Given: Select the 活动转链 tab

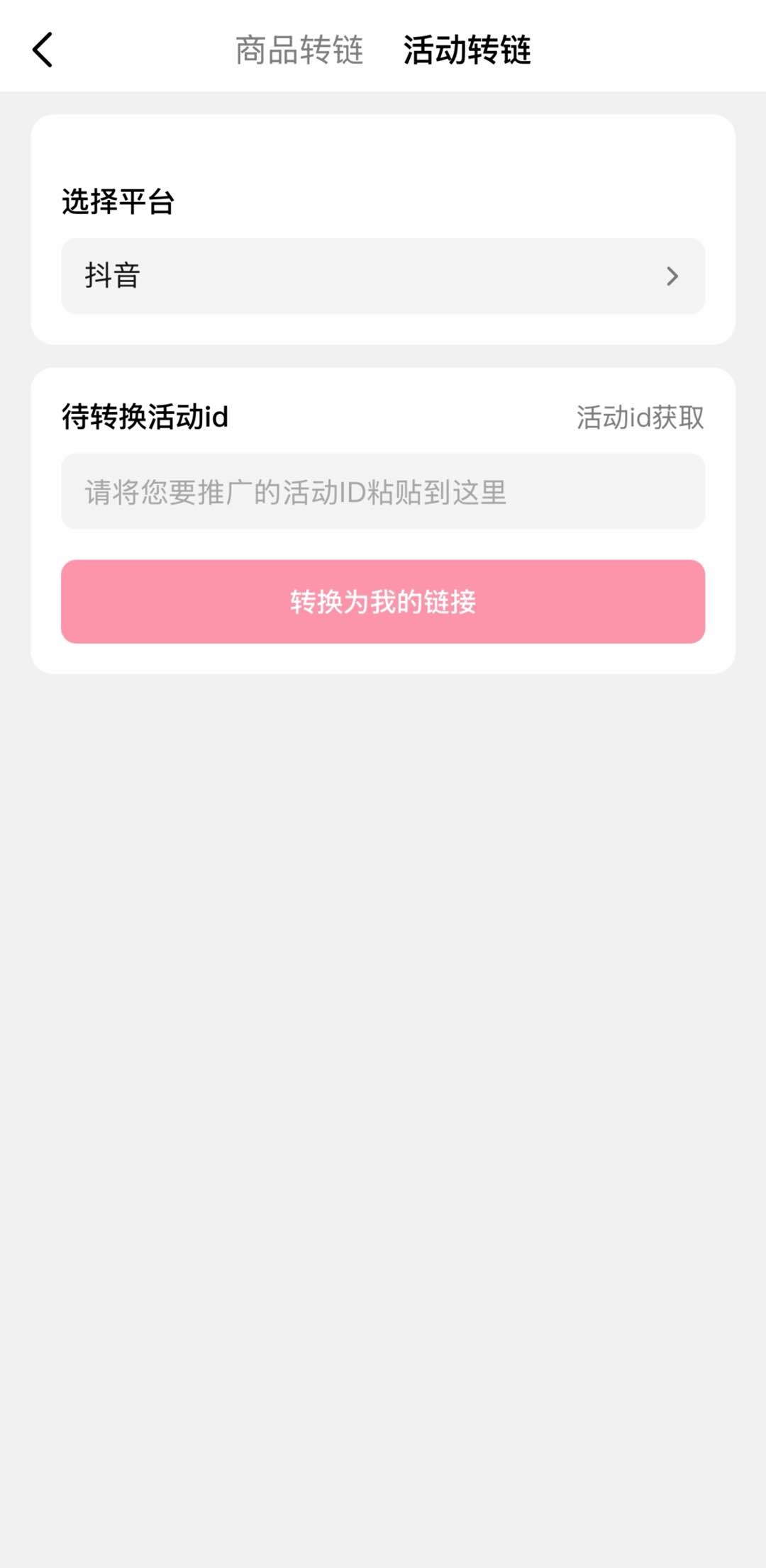Looking at the screenshot, I should 467,50.
